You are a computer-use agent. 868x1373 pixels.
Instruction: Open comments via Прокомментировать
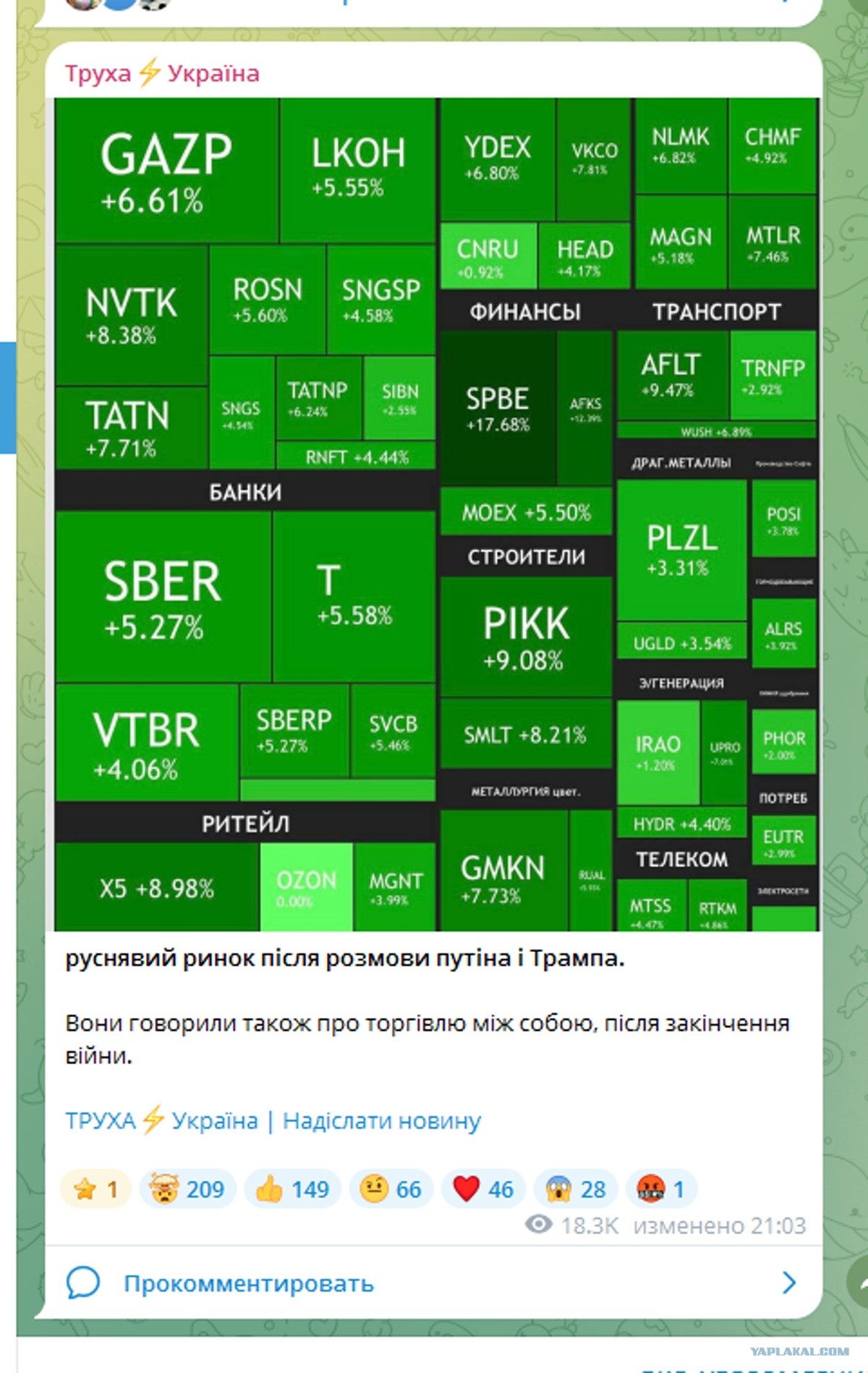click(x=433, y=1283)
